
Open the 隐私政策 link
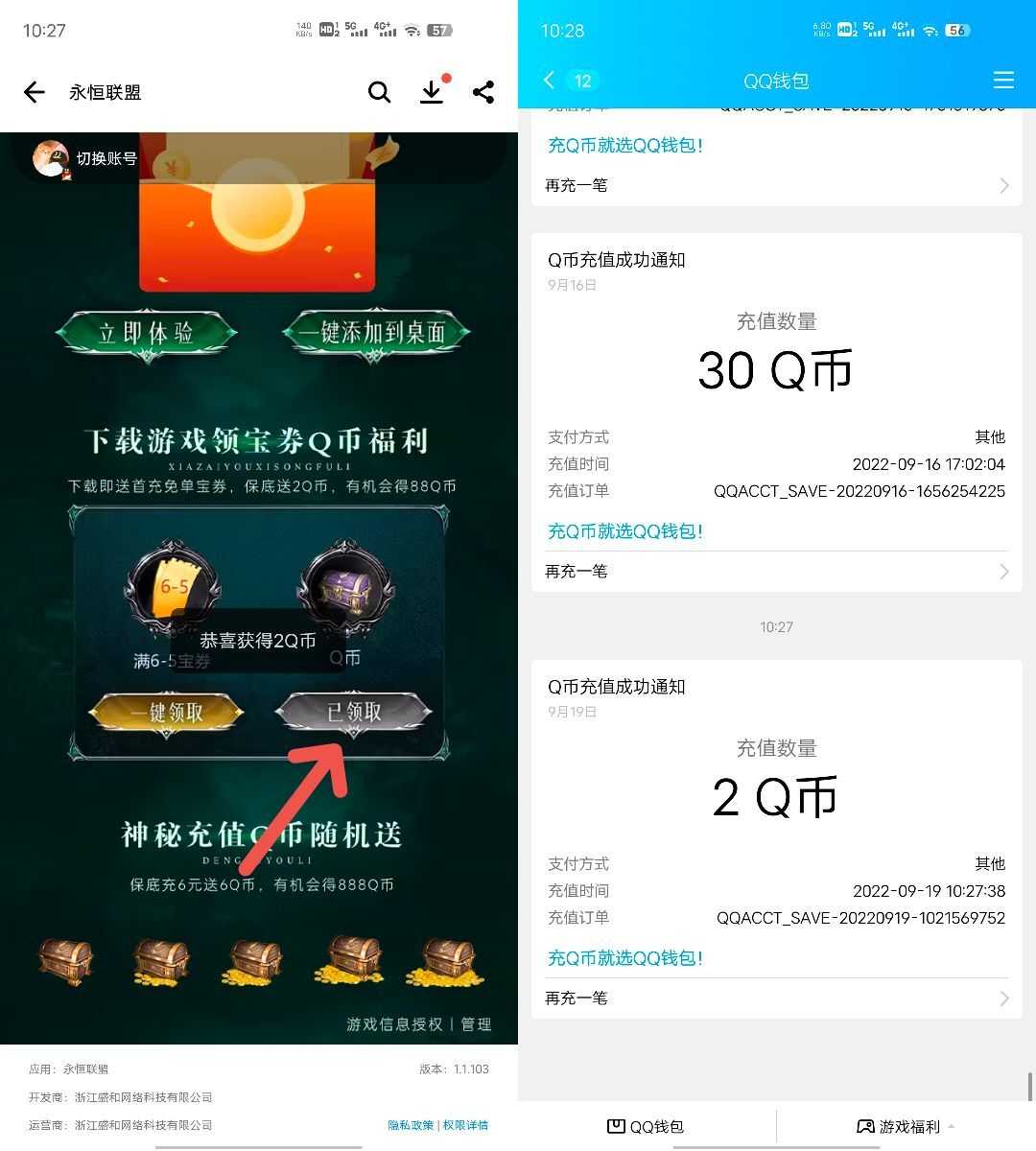410,1124
